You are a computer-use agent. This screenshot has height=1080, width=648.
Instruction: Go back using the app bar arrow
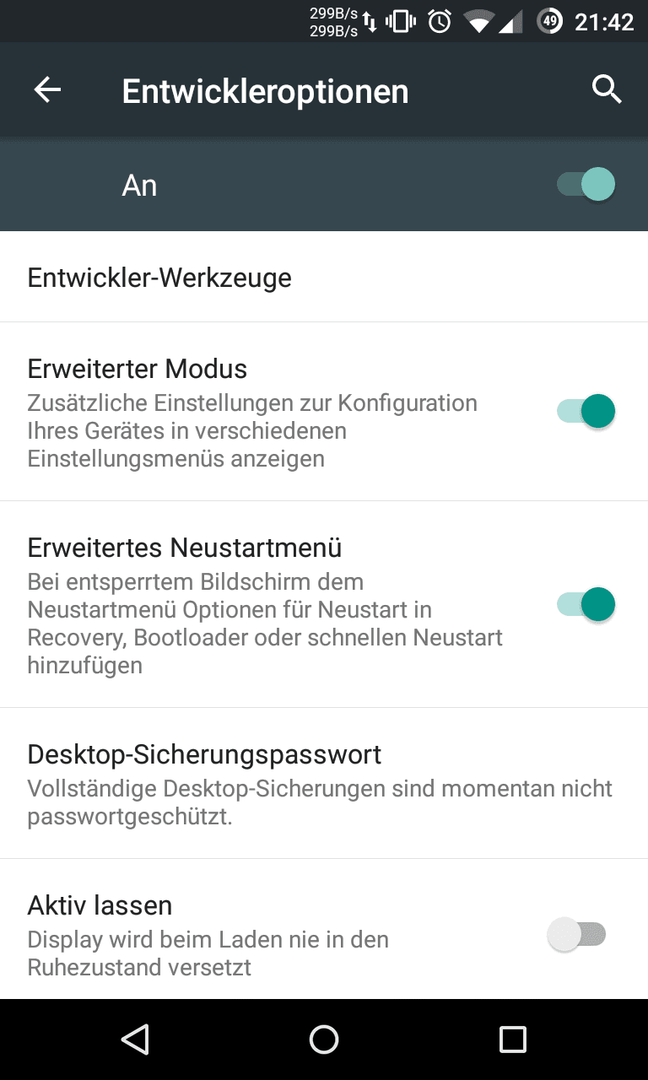[x=48, y=90]
